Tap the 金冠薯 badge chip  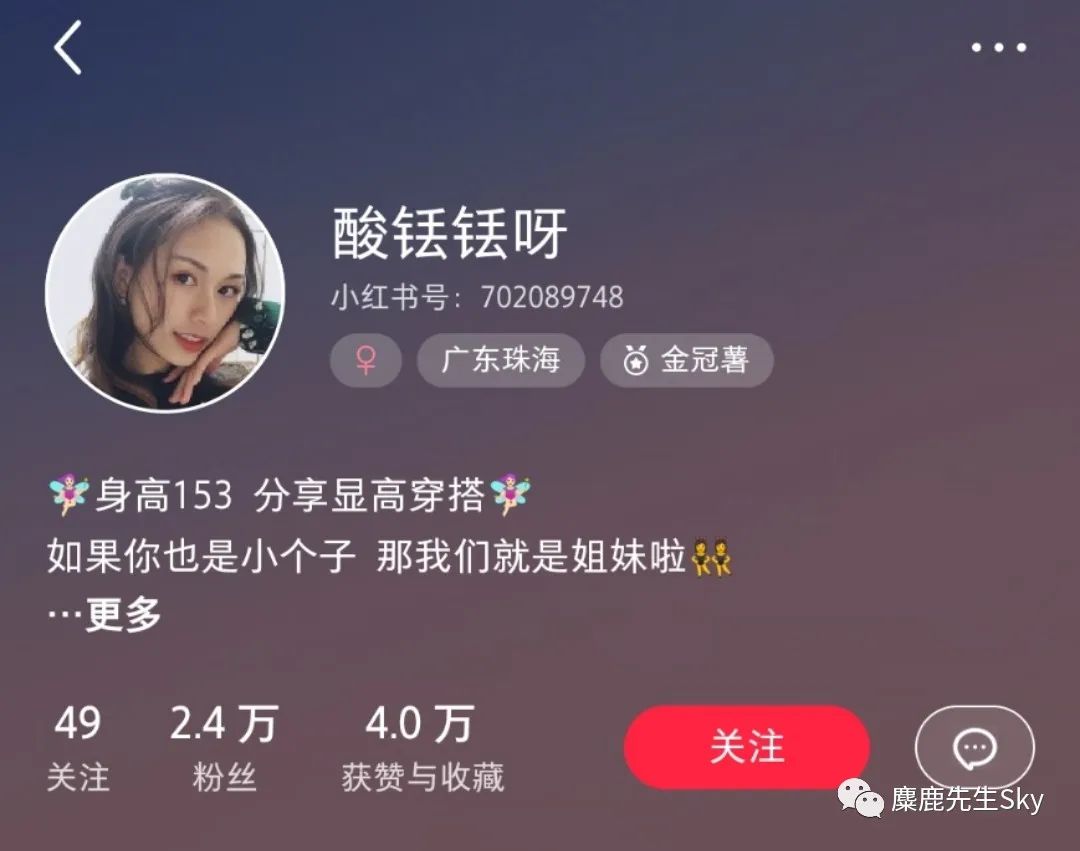pos(686,360)
